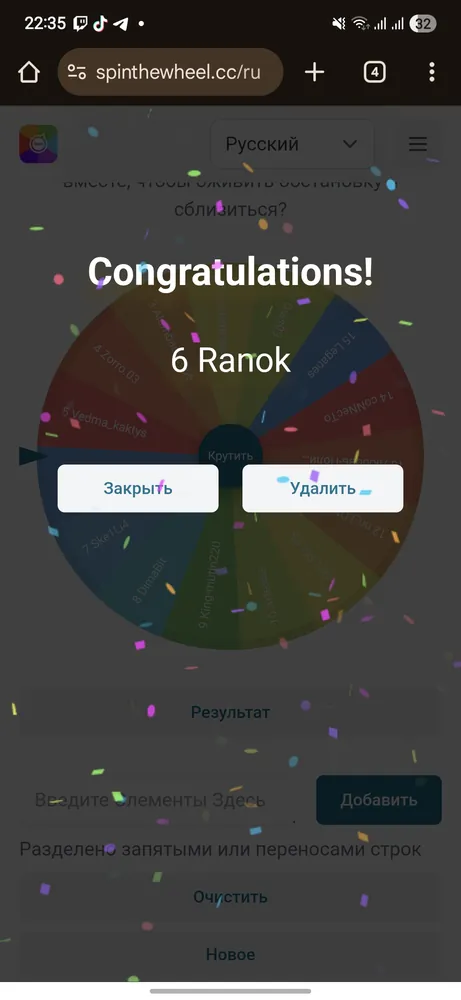Open a new browser tab
Screen dimensions: 461x1000
click(314, 72)
